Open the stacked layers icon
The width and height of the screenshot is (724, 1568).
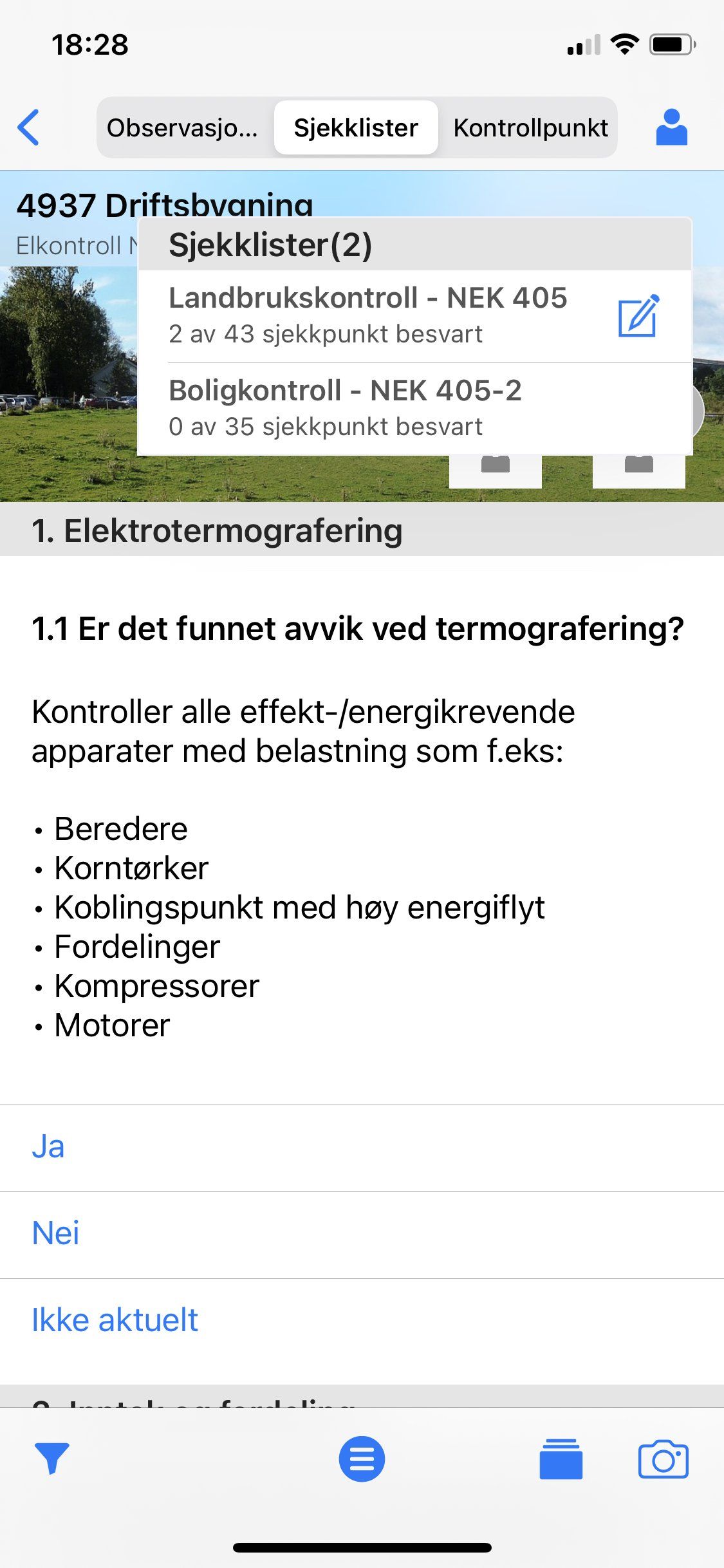[561, 1459]
